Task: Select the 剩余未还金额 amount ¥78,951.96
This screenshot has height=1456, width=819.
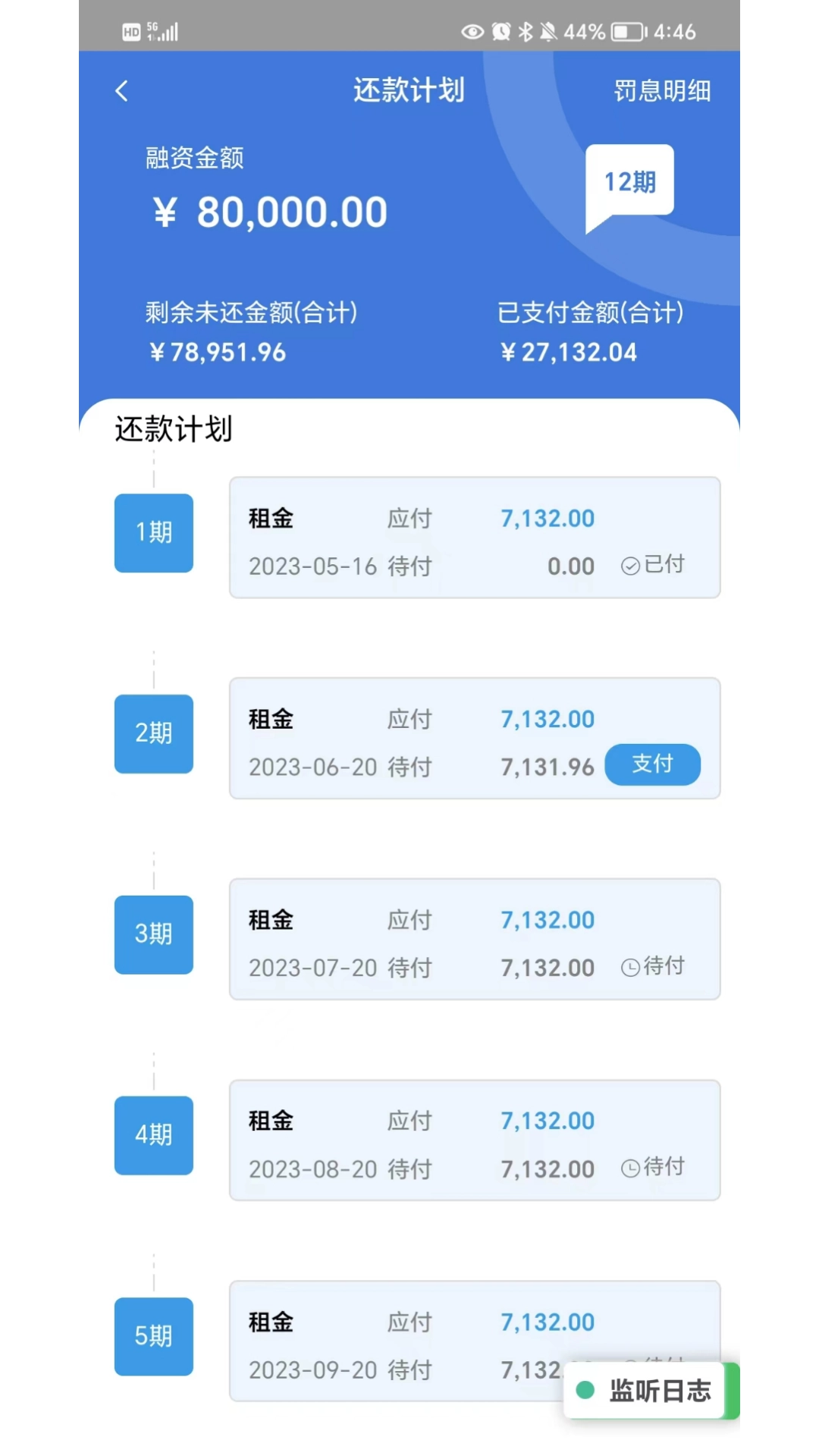Action: tap(218, 351)
